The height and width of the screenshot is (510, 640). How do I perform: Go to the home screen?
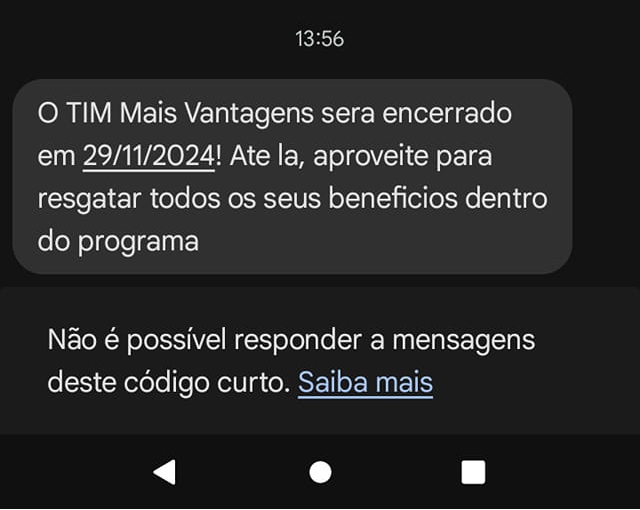click(x=320, y=472)
